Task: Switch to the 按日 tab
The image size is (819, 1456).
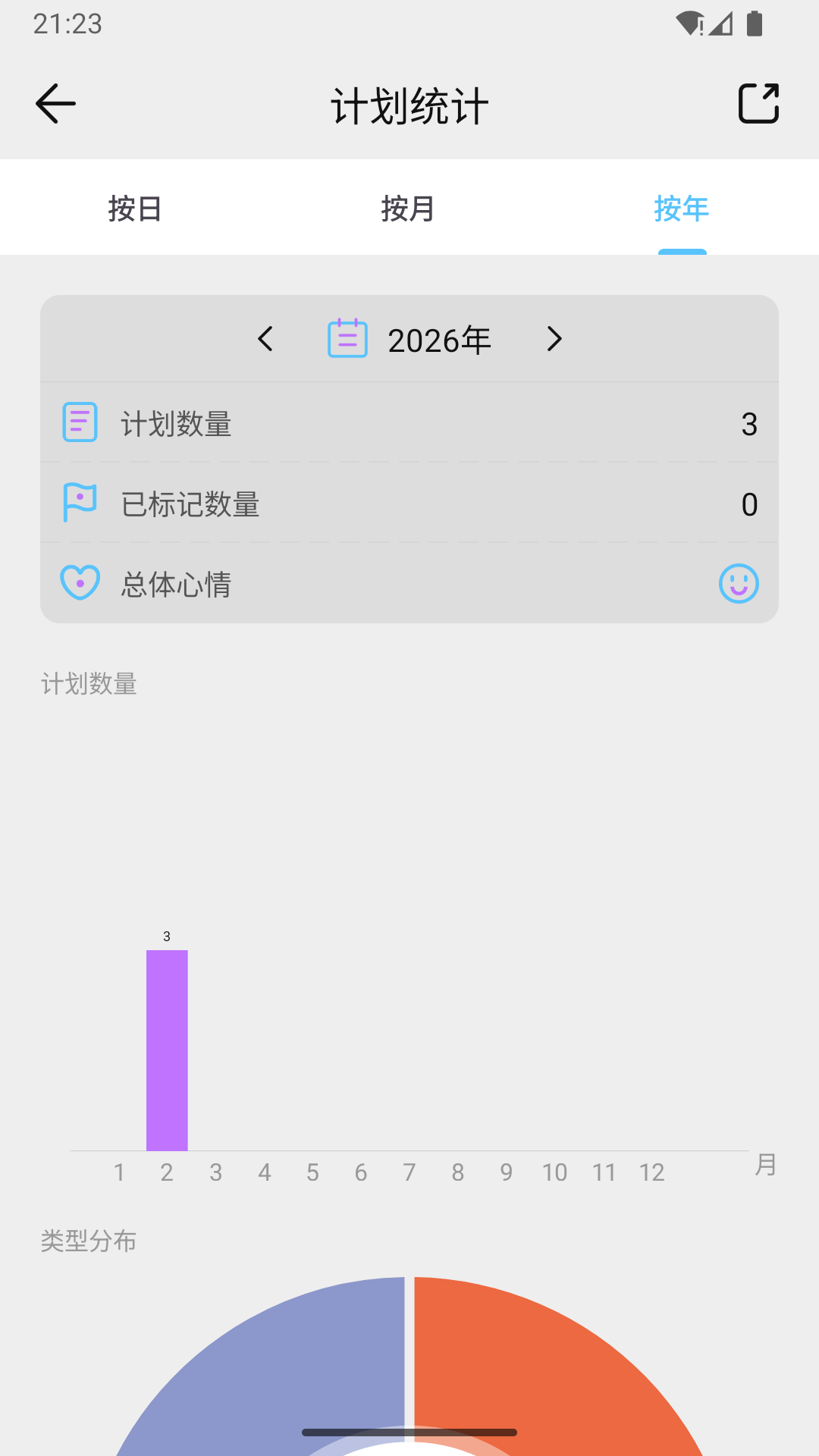Action: (x=136, y=209)
